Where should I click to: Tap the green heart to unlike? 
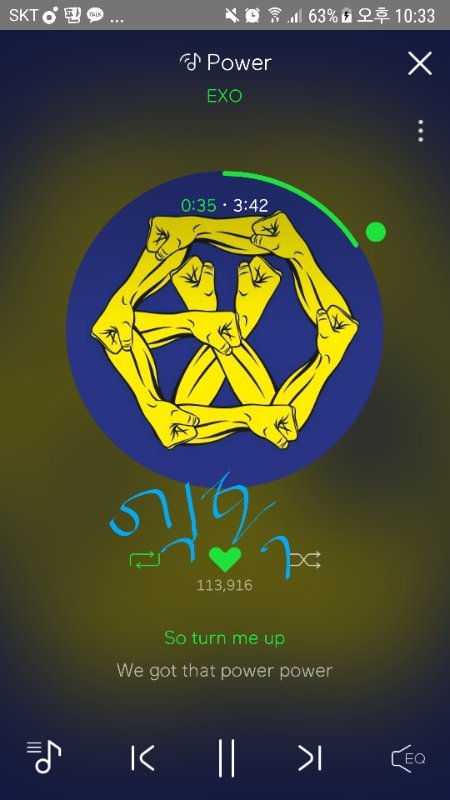(x=225, y=560)
